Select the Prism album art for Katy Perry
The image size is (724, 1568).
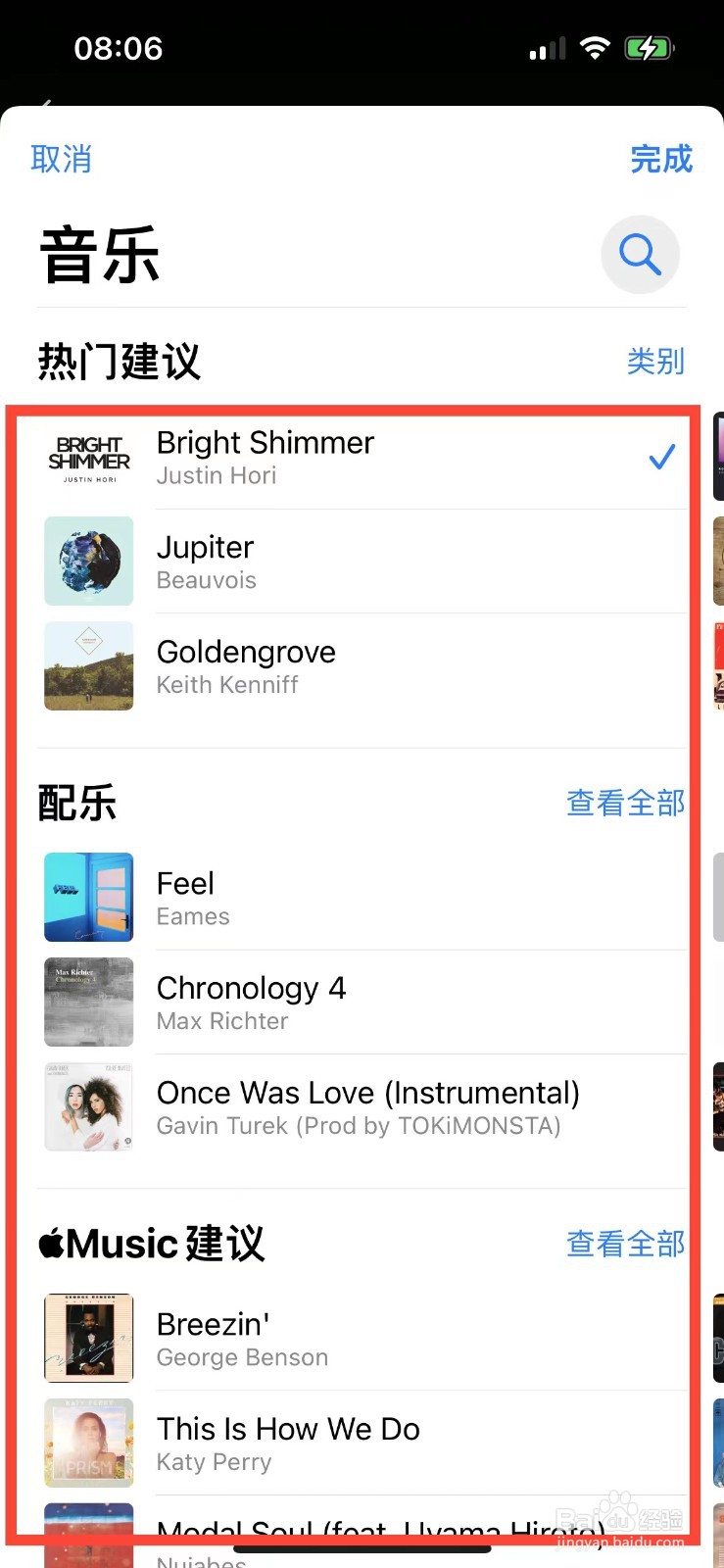coord(88,1443)
